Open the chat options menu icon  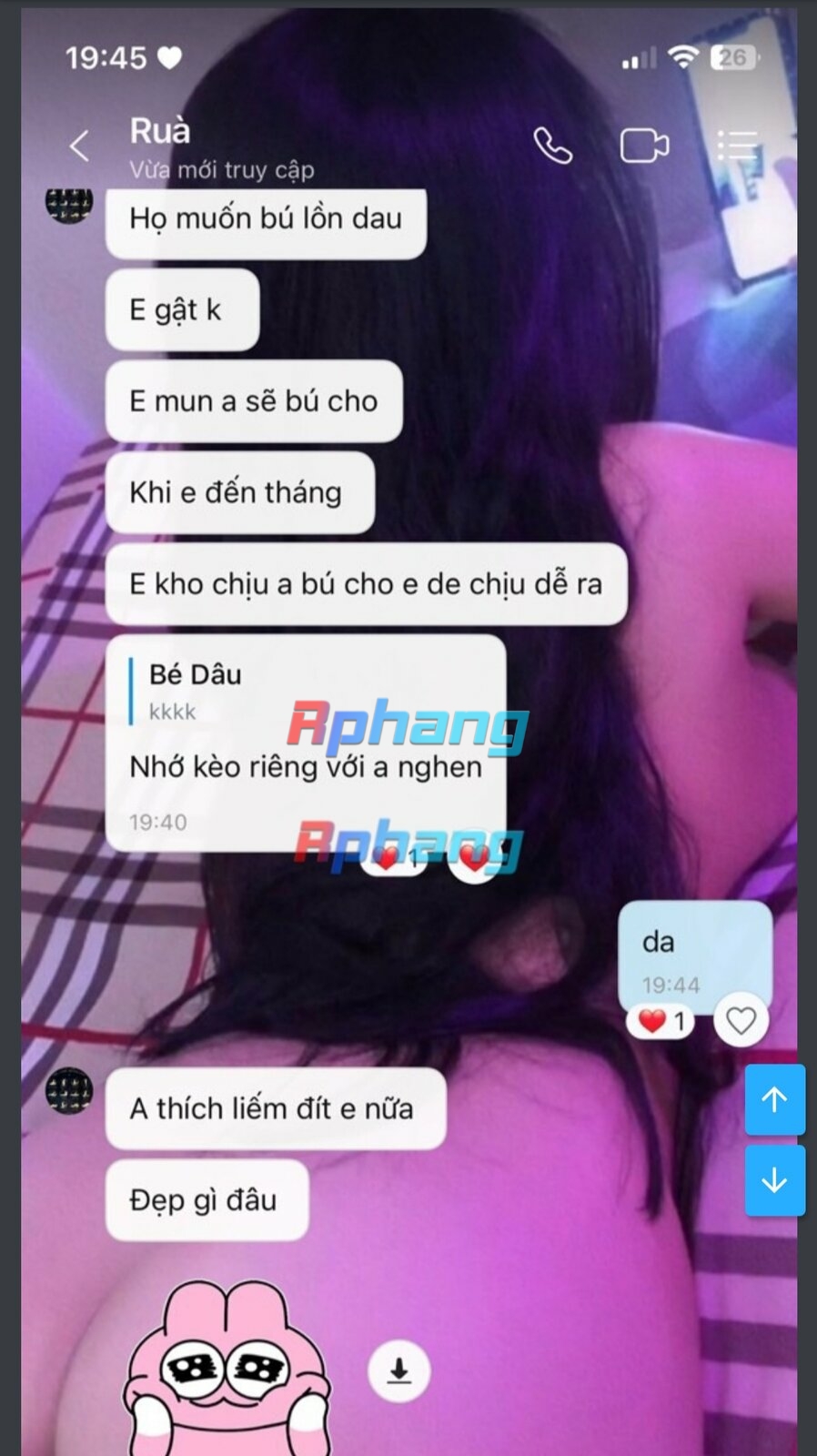click(737, 146)
